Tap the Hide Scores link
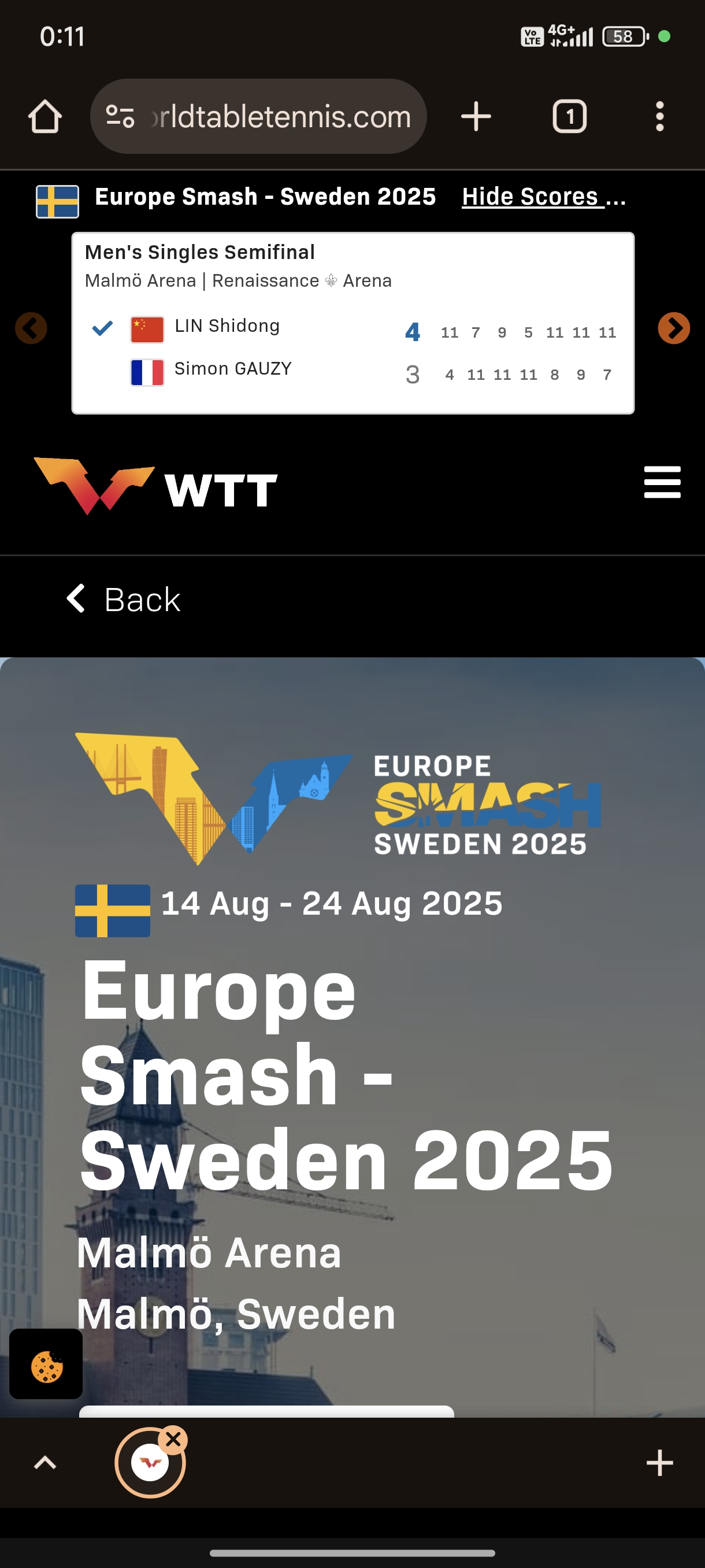 coord(543,197)
